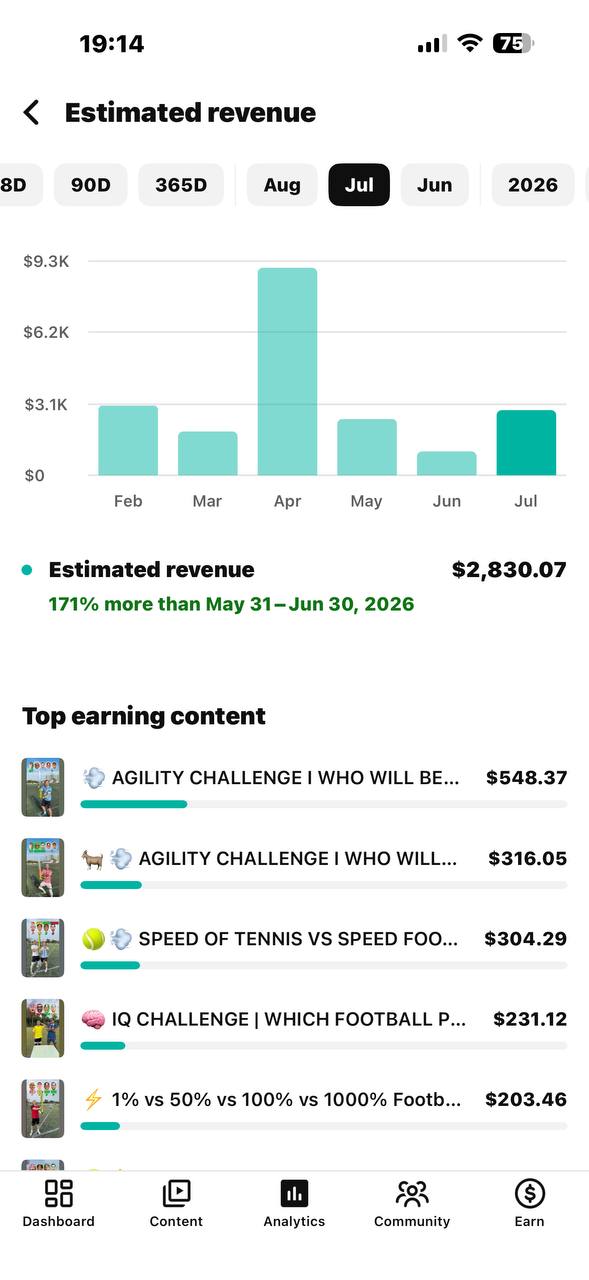Image resolution: width=589 pixels, height=1280 pixels.
Task: Switch to the Aug month chip
Action: (x=282, y=185)
